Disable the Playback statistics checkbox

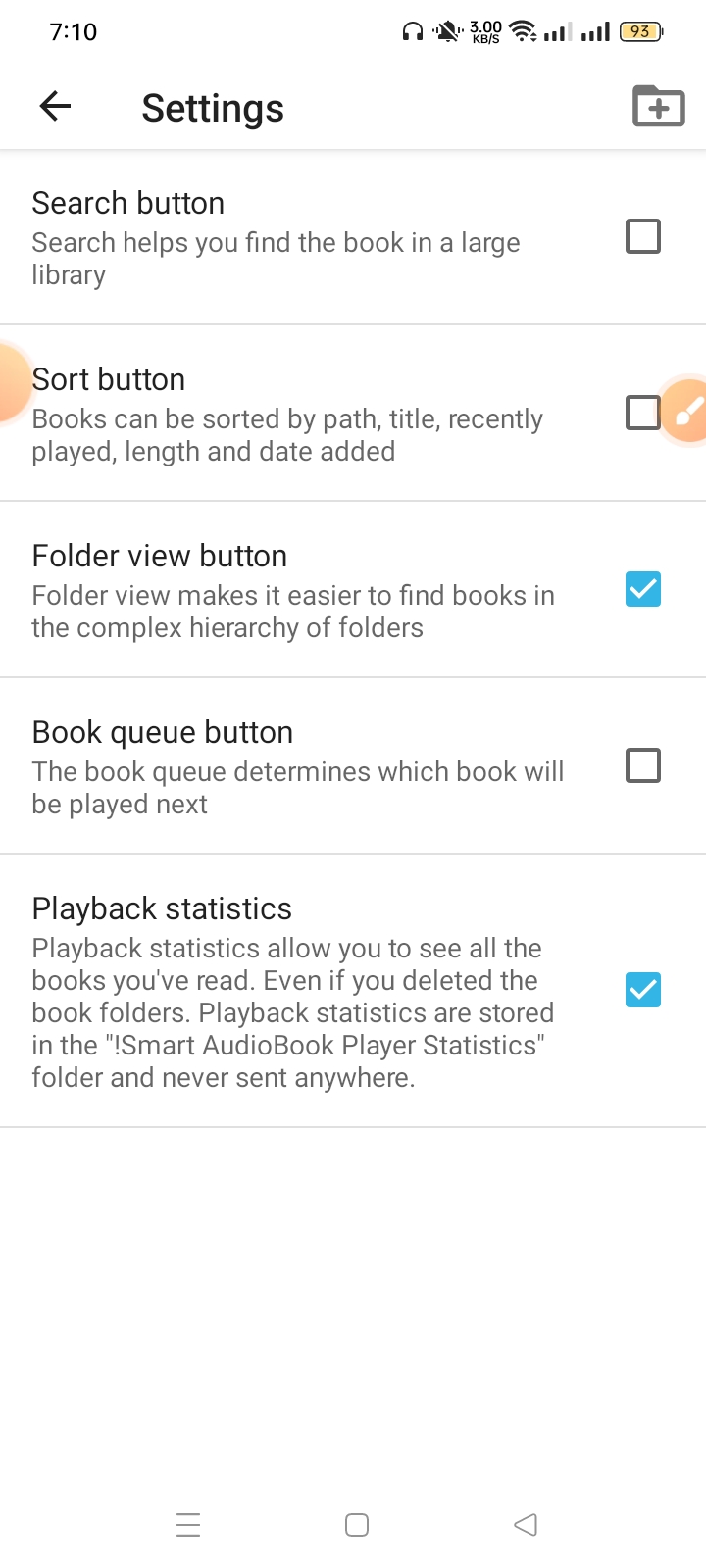click(x=643, y=990)
